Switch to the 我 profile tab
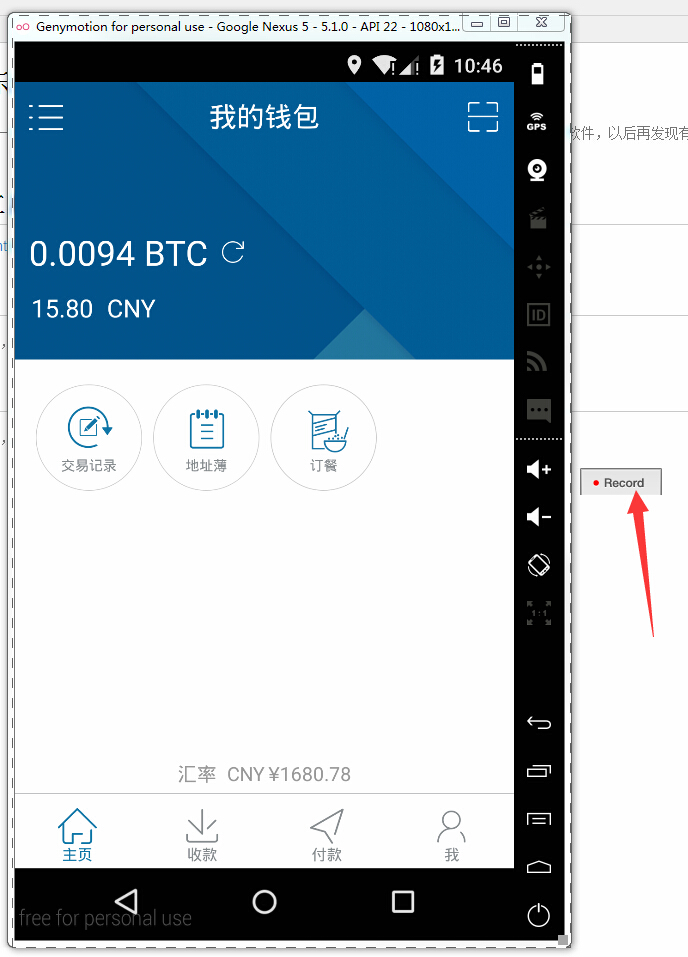The width and height of the screenshot is (688, 957). (x=452, y=835)
